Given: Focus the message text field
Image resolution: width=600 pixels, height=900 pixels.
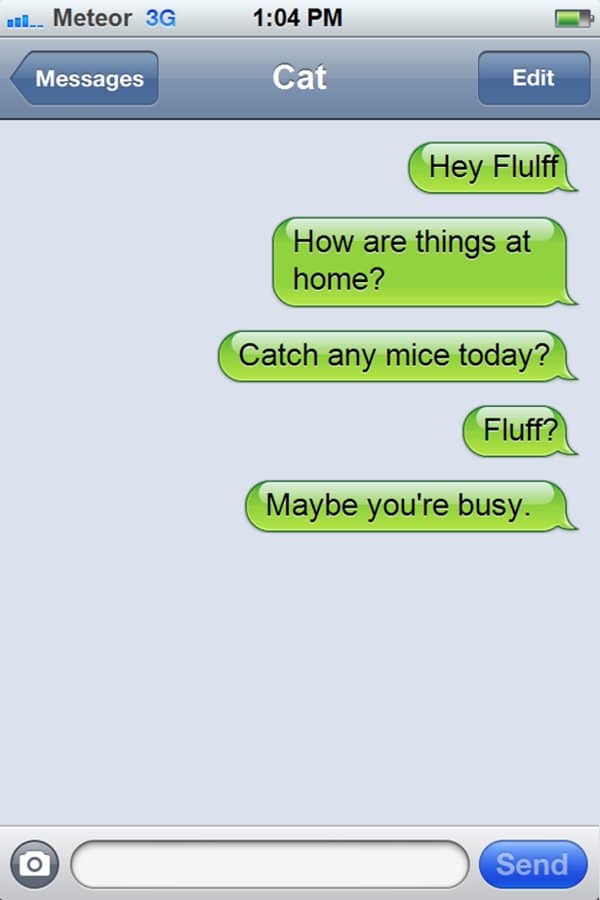Looking at the screenshot, I should click(270, 864).
